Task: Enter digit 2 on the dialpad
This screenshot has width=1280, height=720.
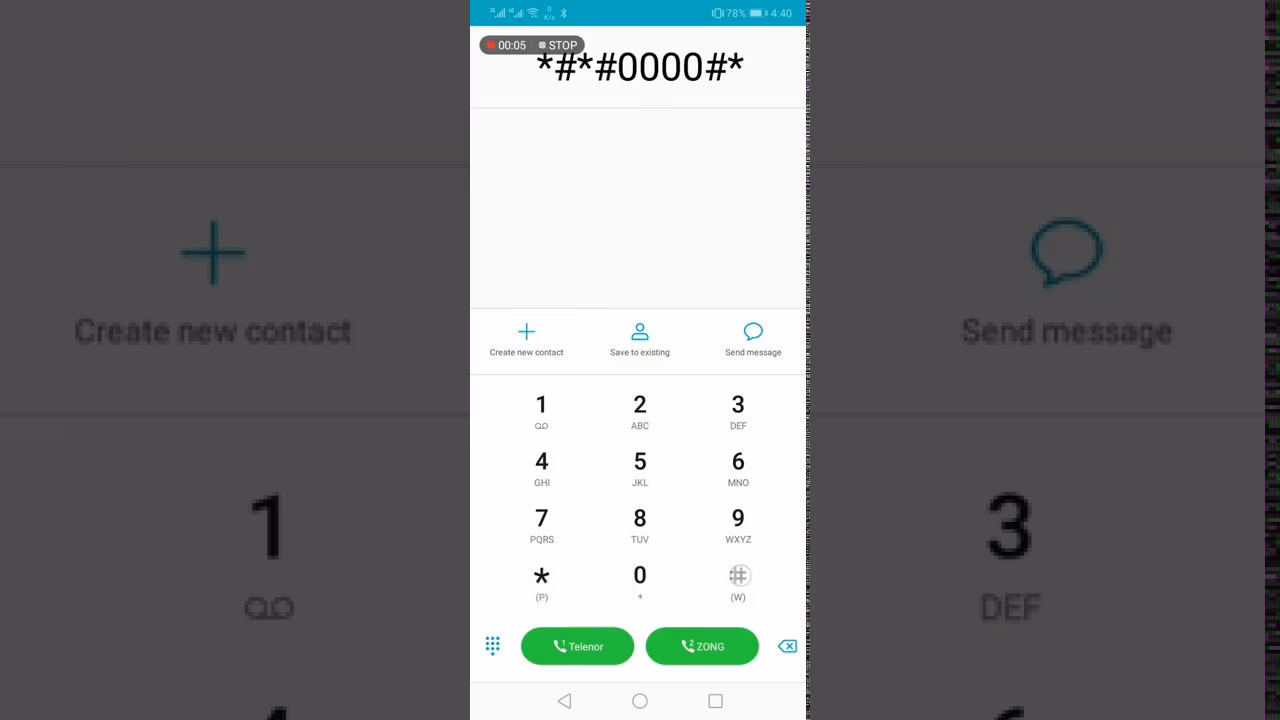Action: 640,411
